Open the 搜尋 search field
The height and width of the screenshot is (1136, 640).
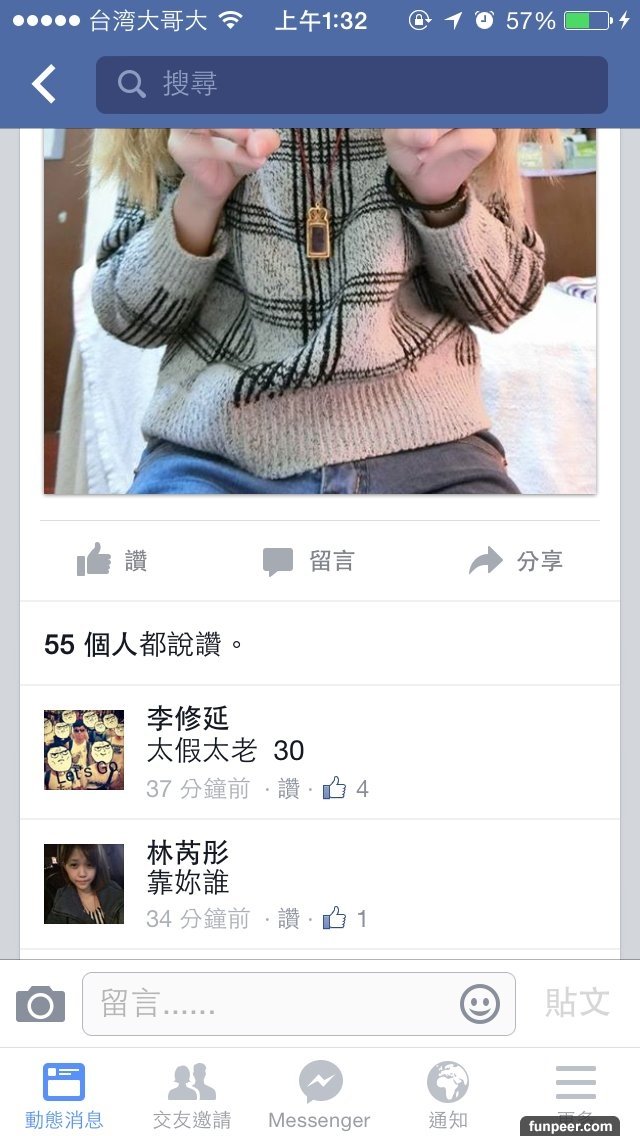pos(351,85)
